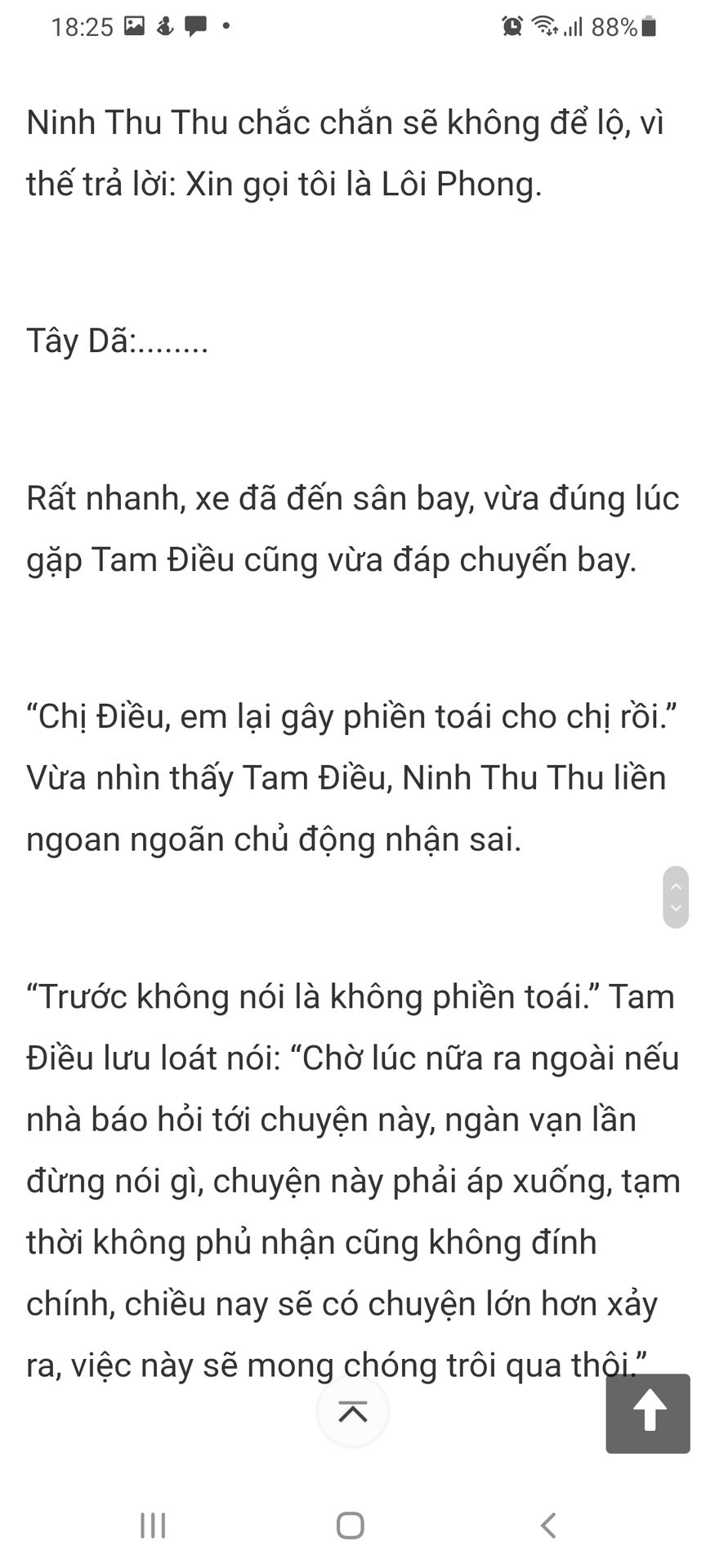
Task: Tap the fast-scroll handle on right edge
Action: point(676,898)
